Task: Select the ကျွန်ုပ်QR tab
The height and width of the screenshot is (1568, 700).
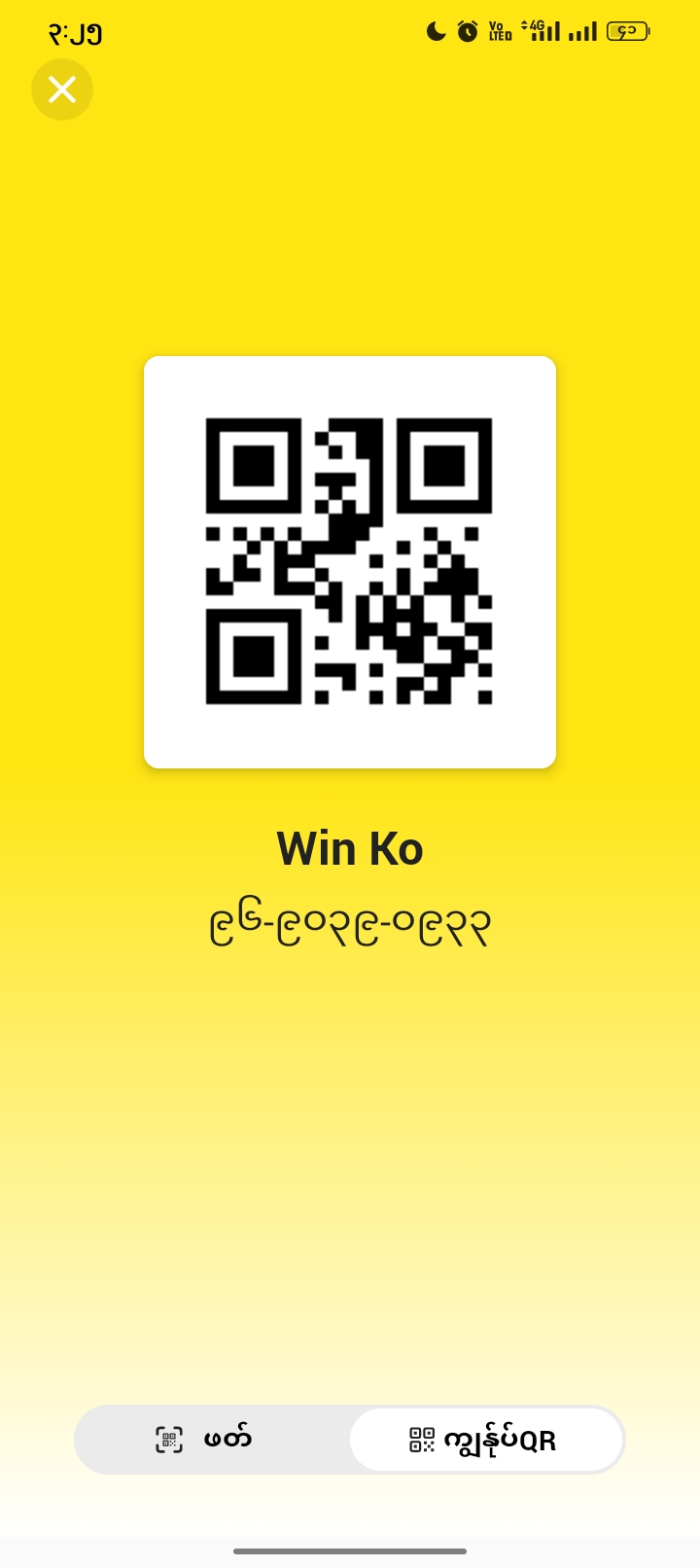Action: pos(485,1440)
